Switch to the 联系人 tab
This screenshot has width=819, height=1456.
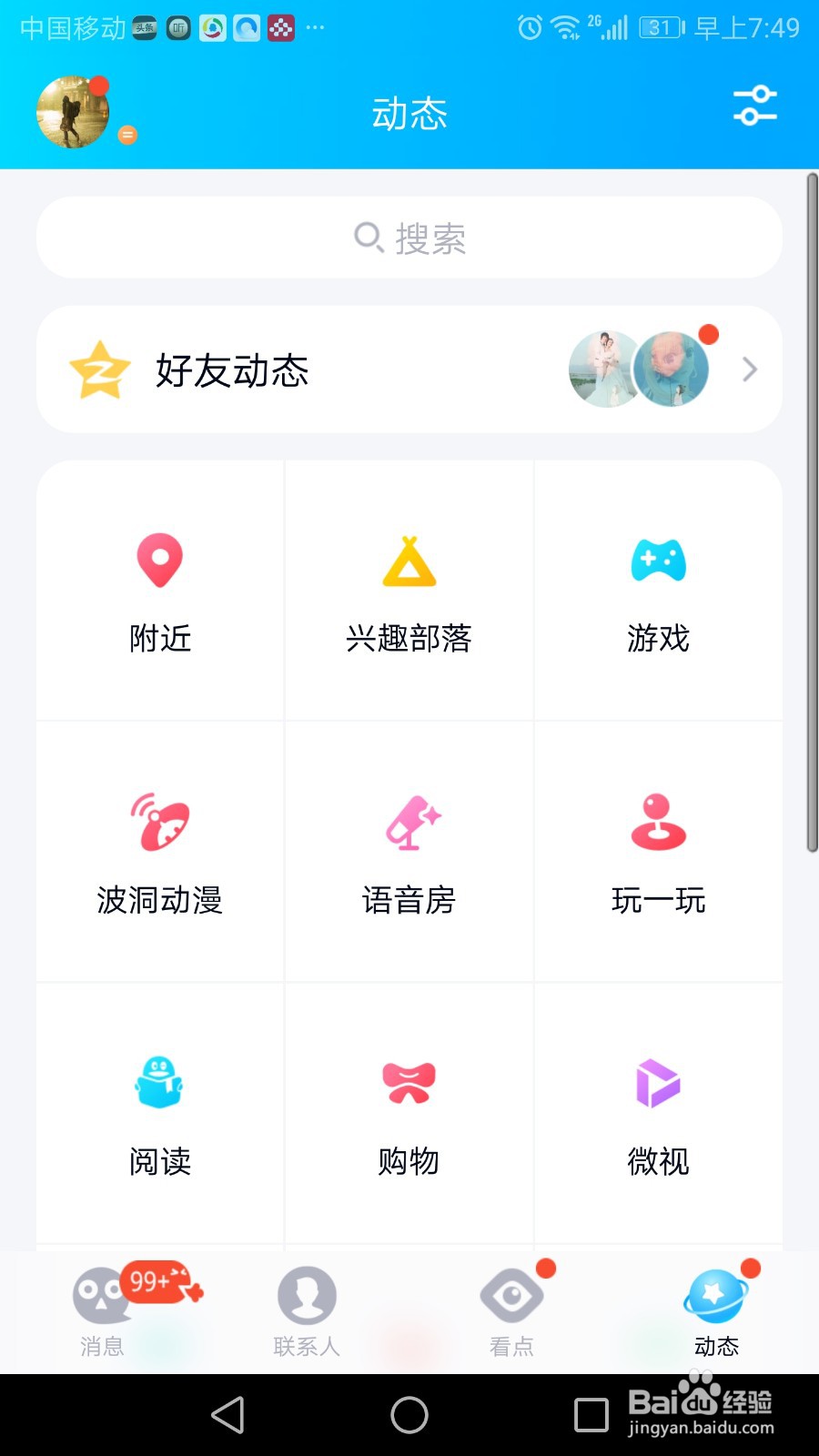307,1310
